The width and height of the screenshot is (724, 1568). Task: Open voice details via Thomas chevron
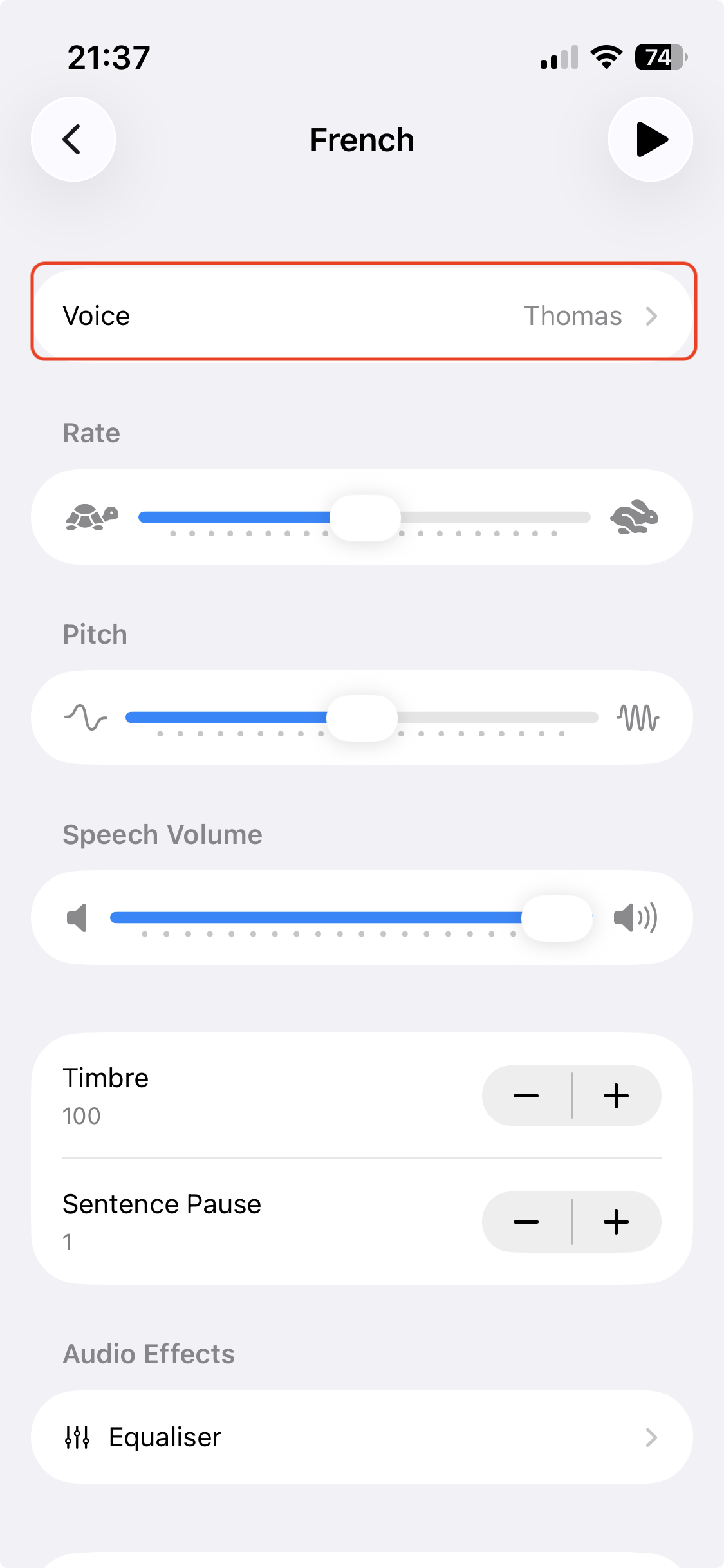click(x=653, y=316)
